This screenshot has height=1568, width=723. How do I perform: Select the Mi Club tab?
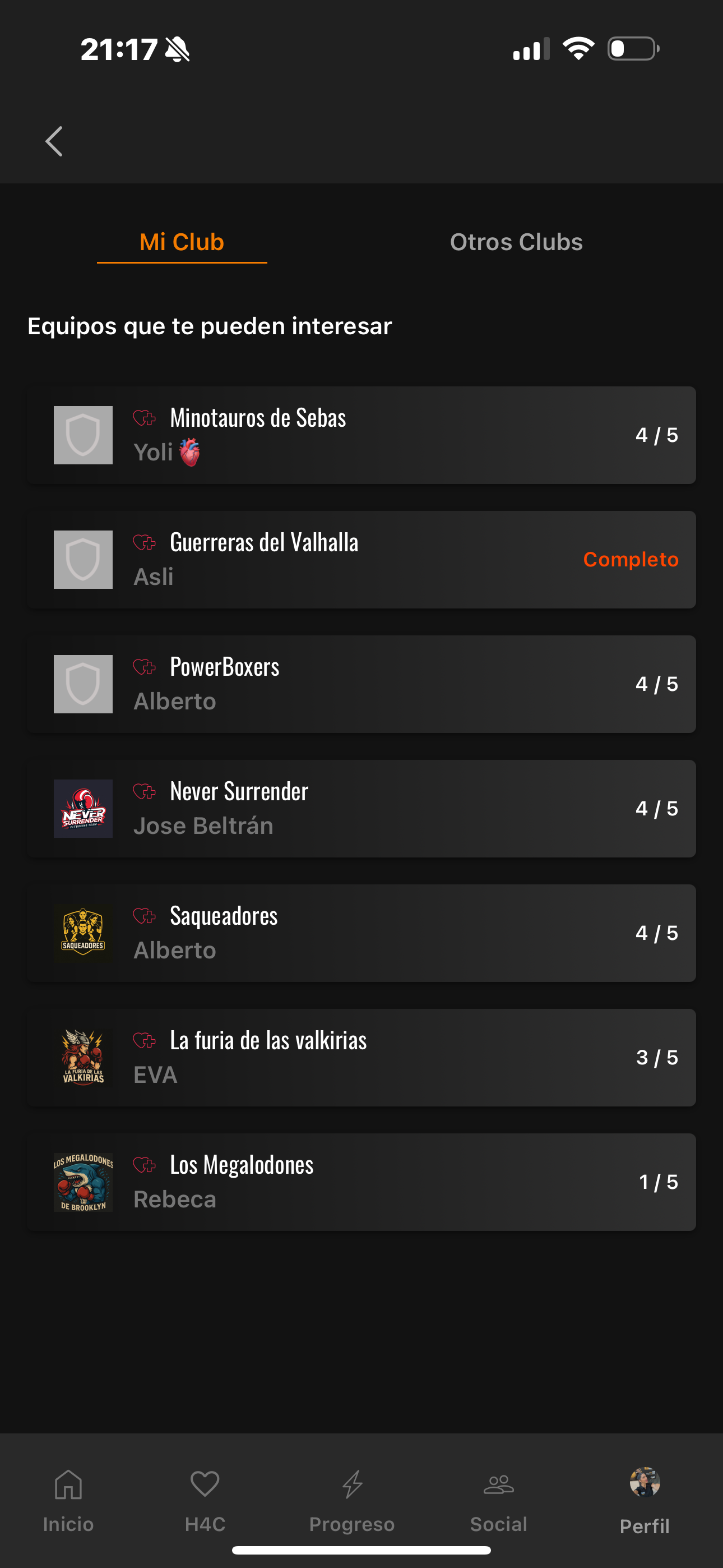point(182,243)
